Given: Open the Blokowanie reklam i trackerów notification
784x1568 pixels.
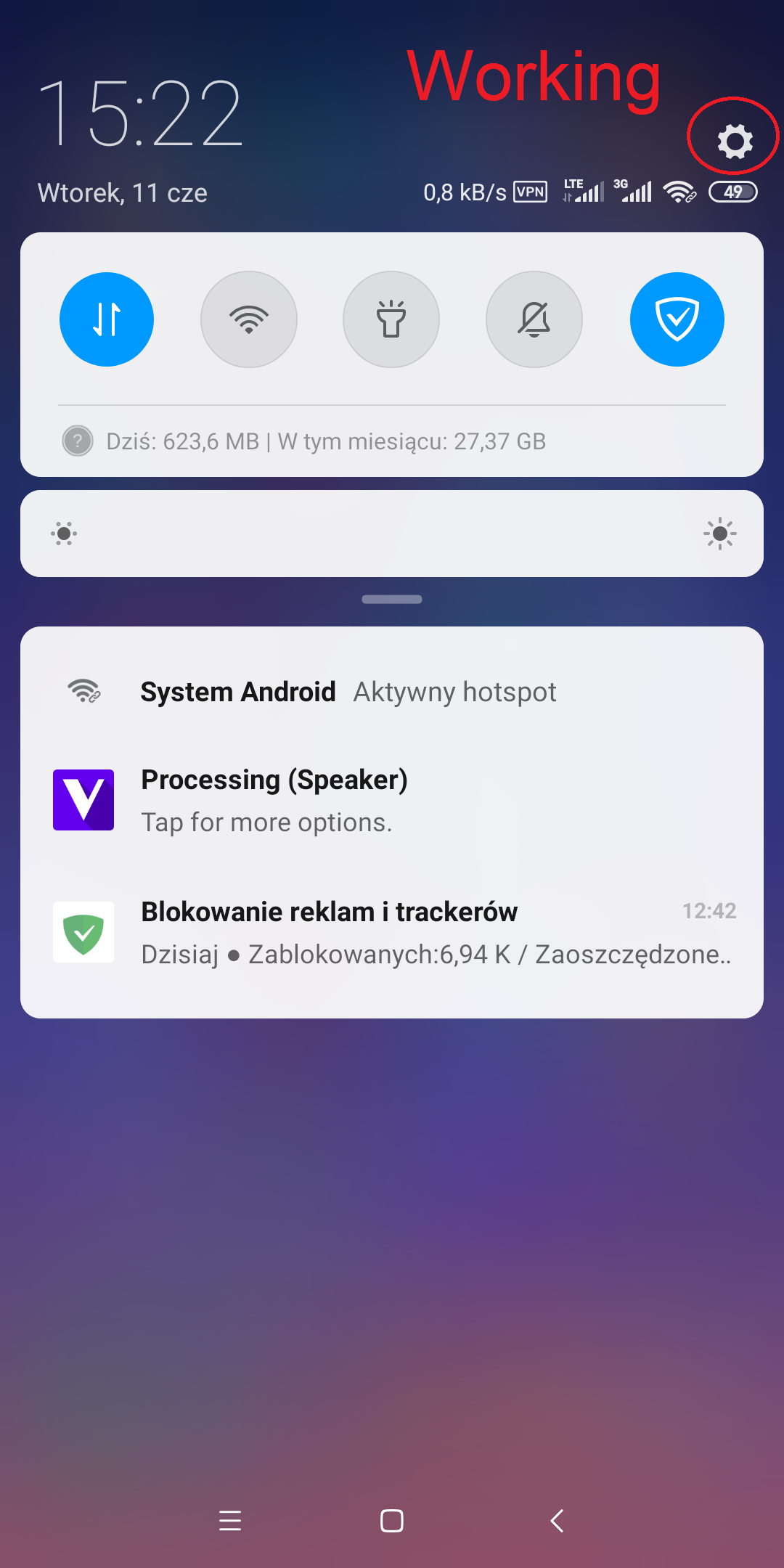Looking at the screenshot, I should point(392,932).
